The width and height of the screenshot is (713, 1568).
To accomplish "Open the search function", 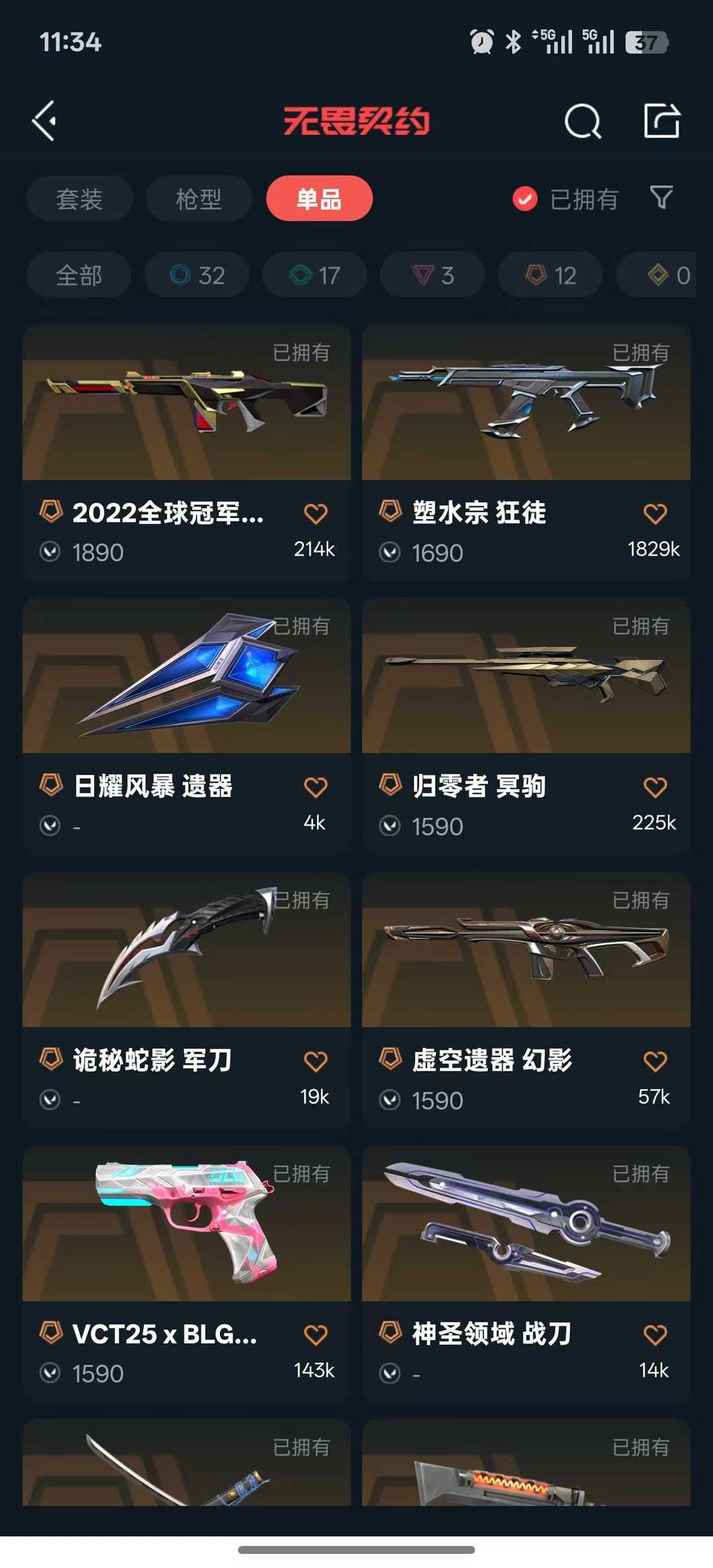I will 582,121.
